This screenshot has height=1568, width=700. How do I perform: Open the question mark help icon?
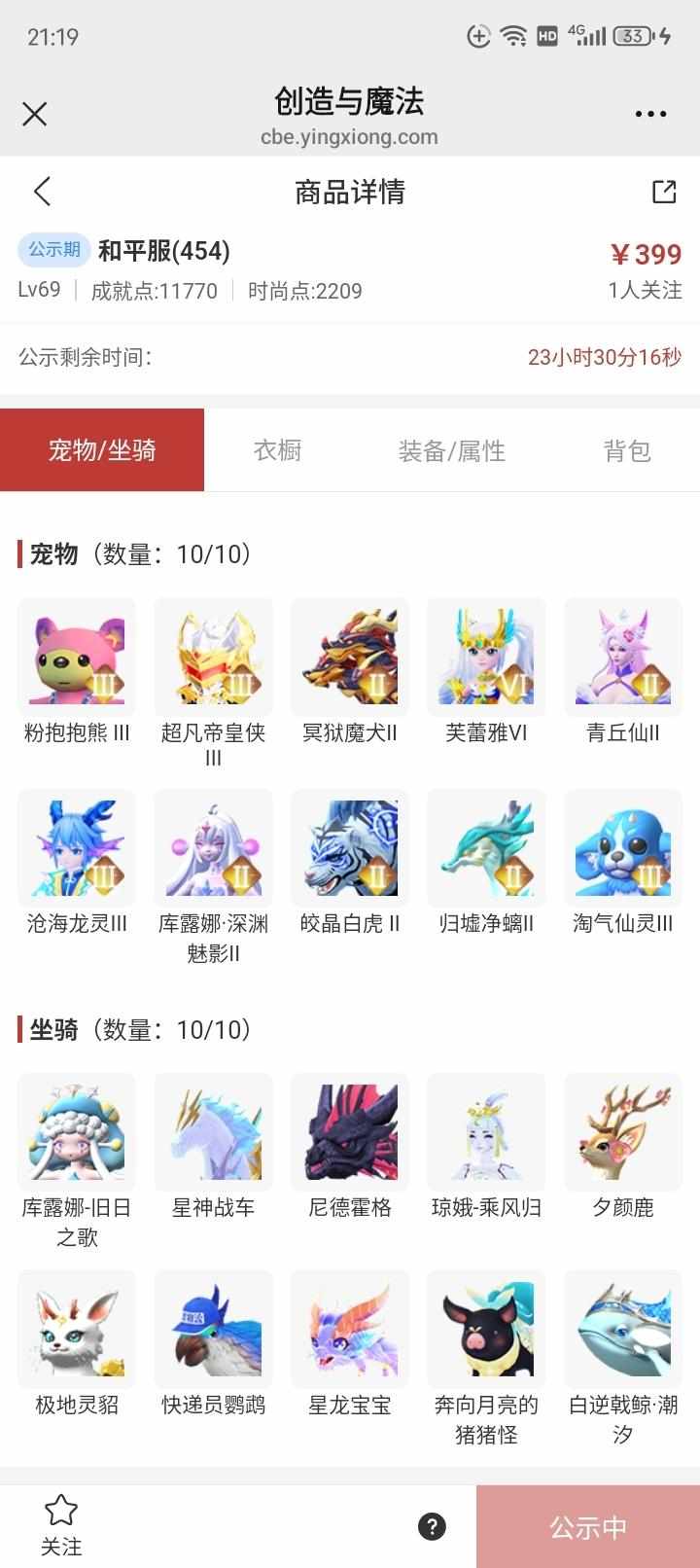[432, 1526]
